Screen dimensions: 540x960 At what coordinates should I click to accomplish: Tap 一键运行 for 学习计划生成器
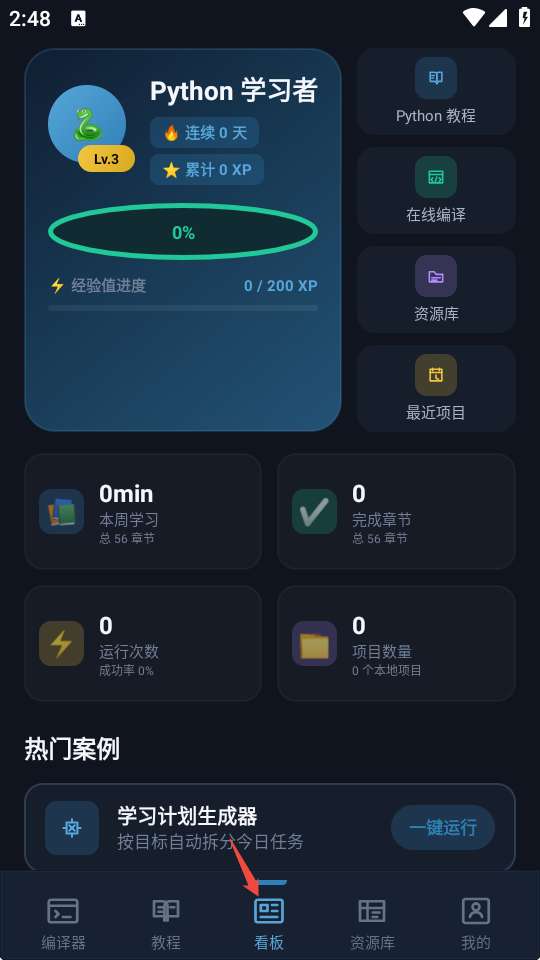coord(443,827)
